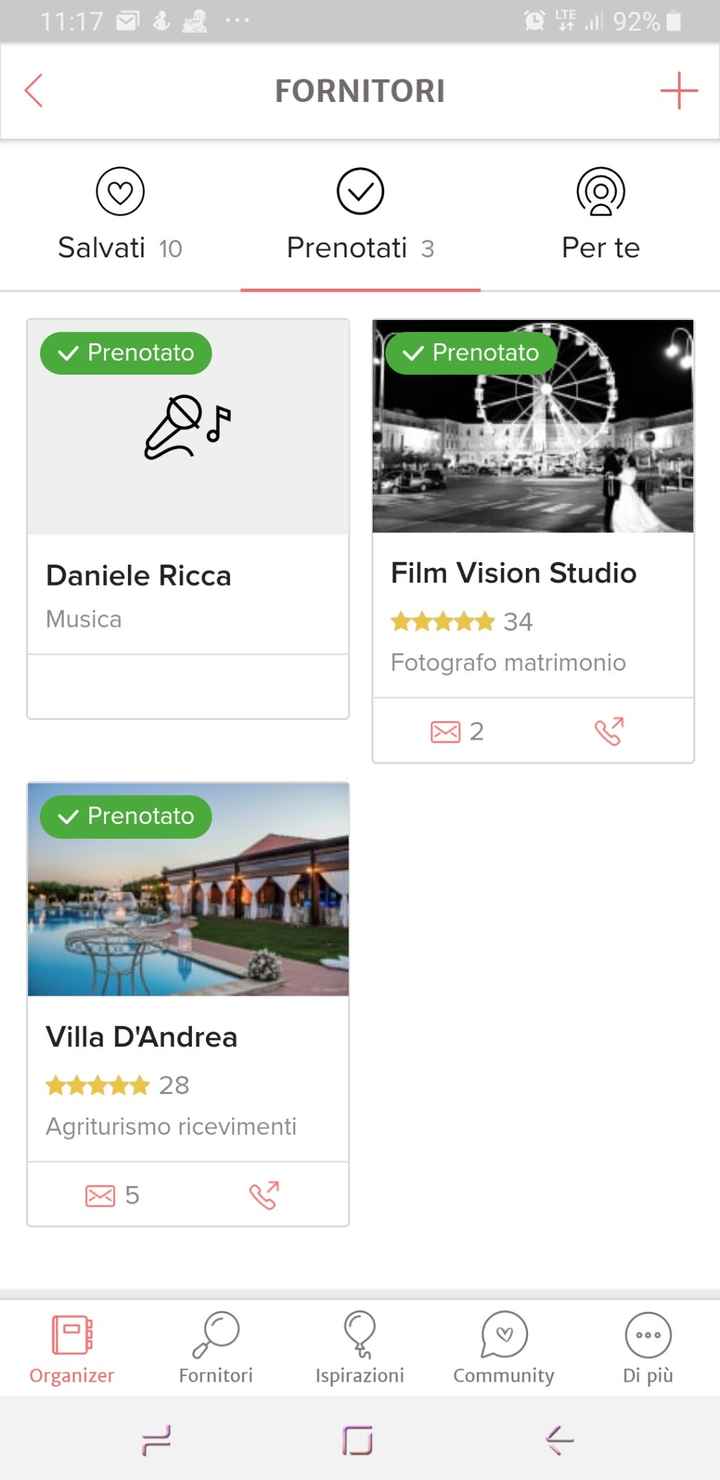Call Villa D'Andrea
Screen dimensions: 720x1480
coord(264,1195)
